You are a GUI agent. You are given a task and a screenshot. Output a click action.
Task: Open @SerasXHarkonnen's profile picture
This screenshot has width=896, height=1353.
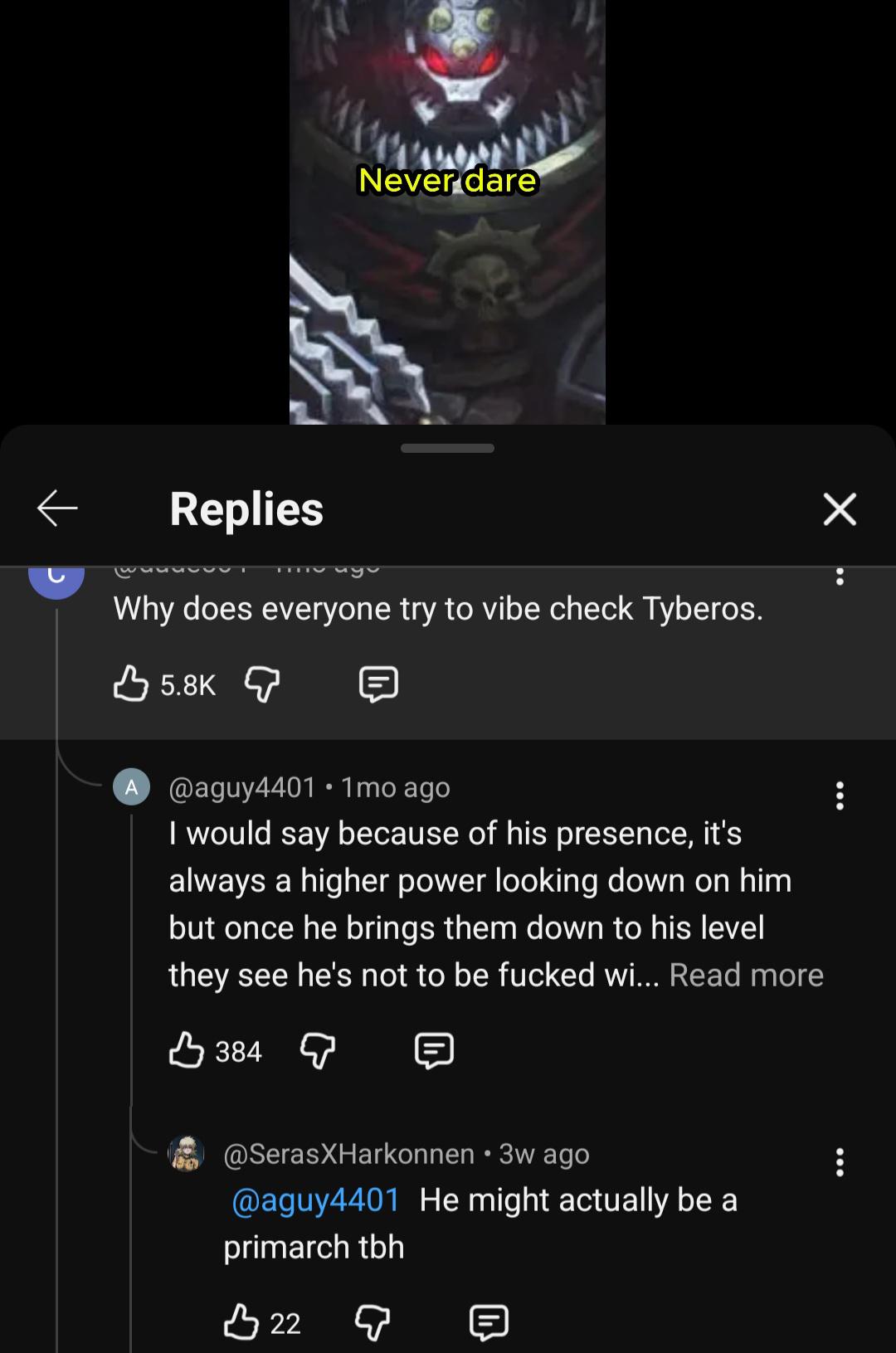tap(186, 1154)
